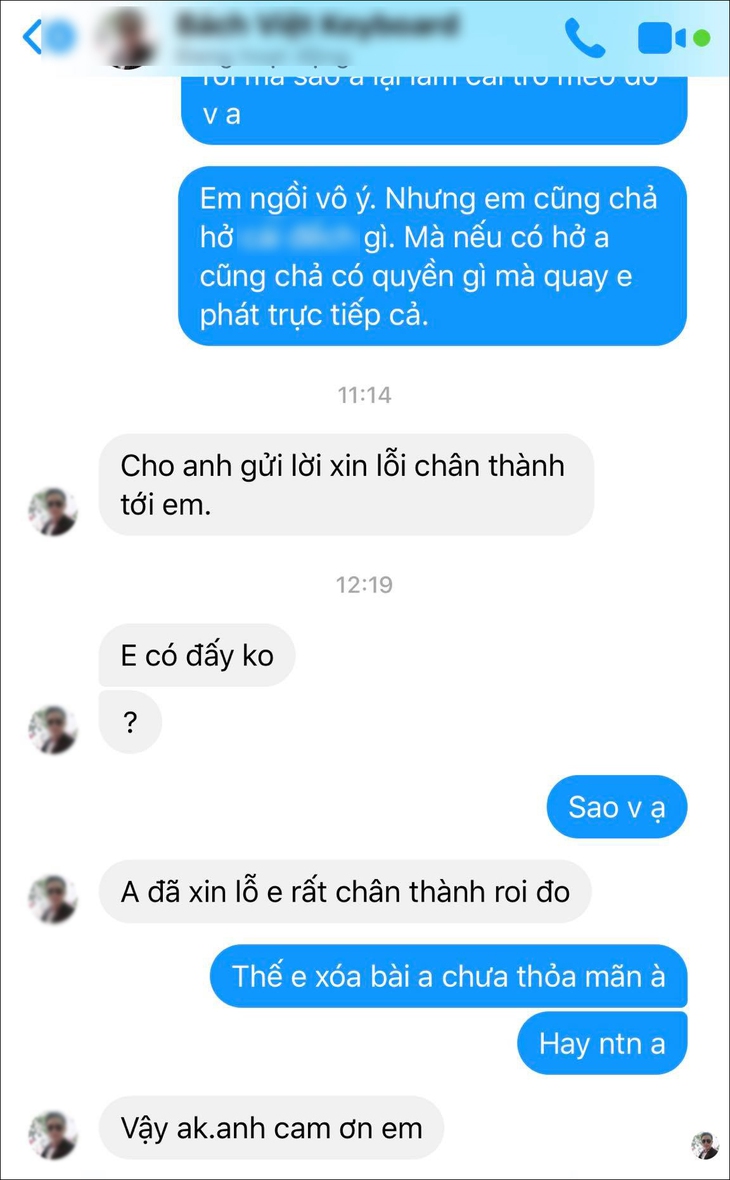The image size is (730, 1180).
Task: Tap the sender avatar beside "Vậy ak.anh cam ơn em"
Action: click(52, 1134)
